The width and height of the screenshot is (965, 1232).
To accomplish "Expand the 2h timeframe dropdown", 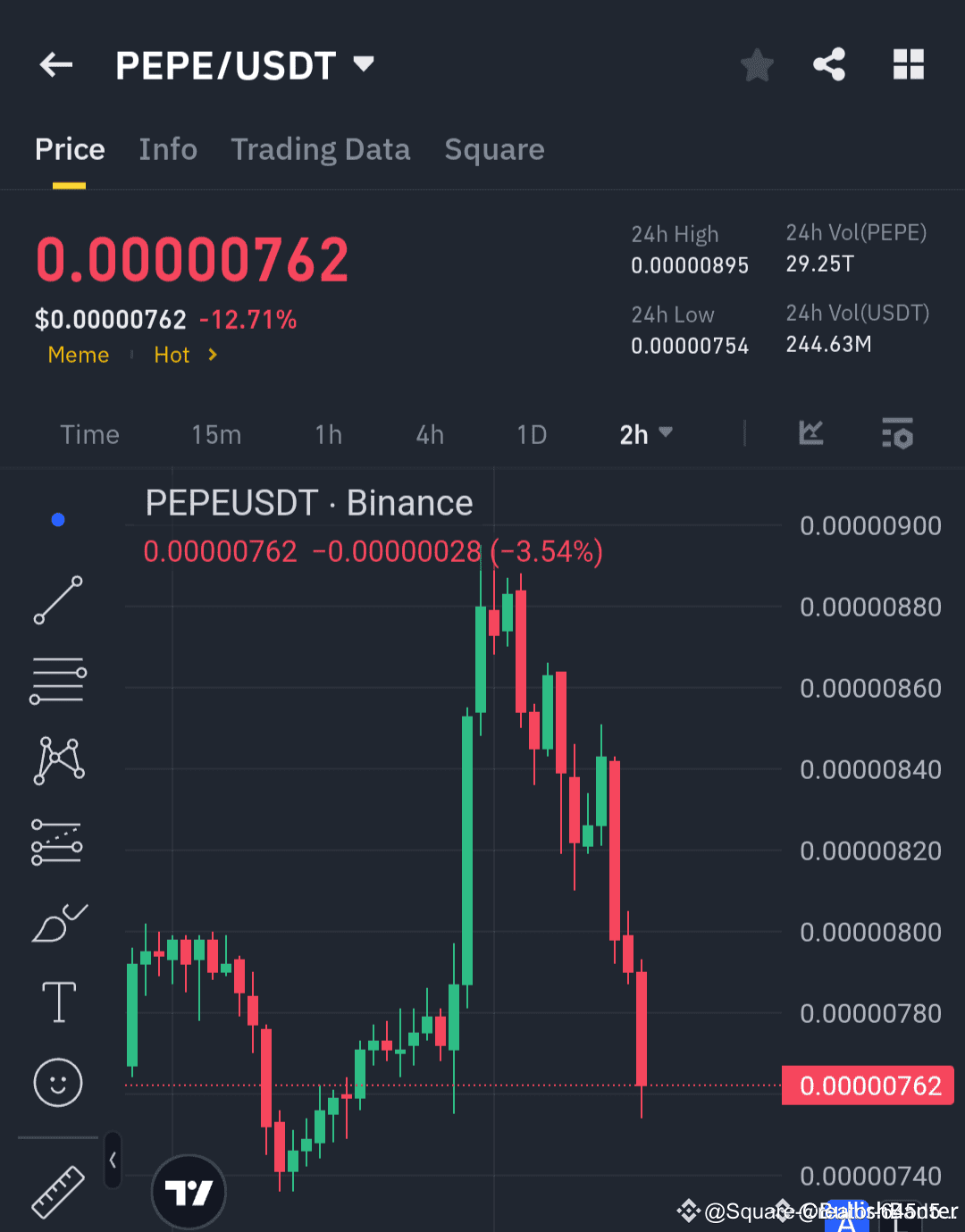I will pyautogui.click(x=645, y=434).
